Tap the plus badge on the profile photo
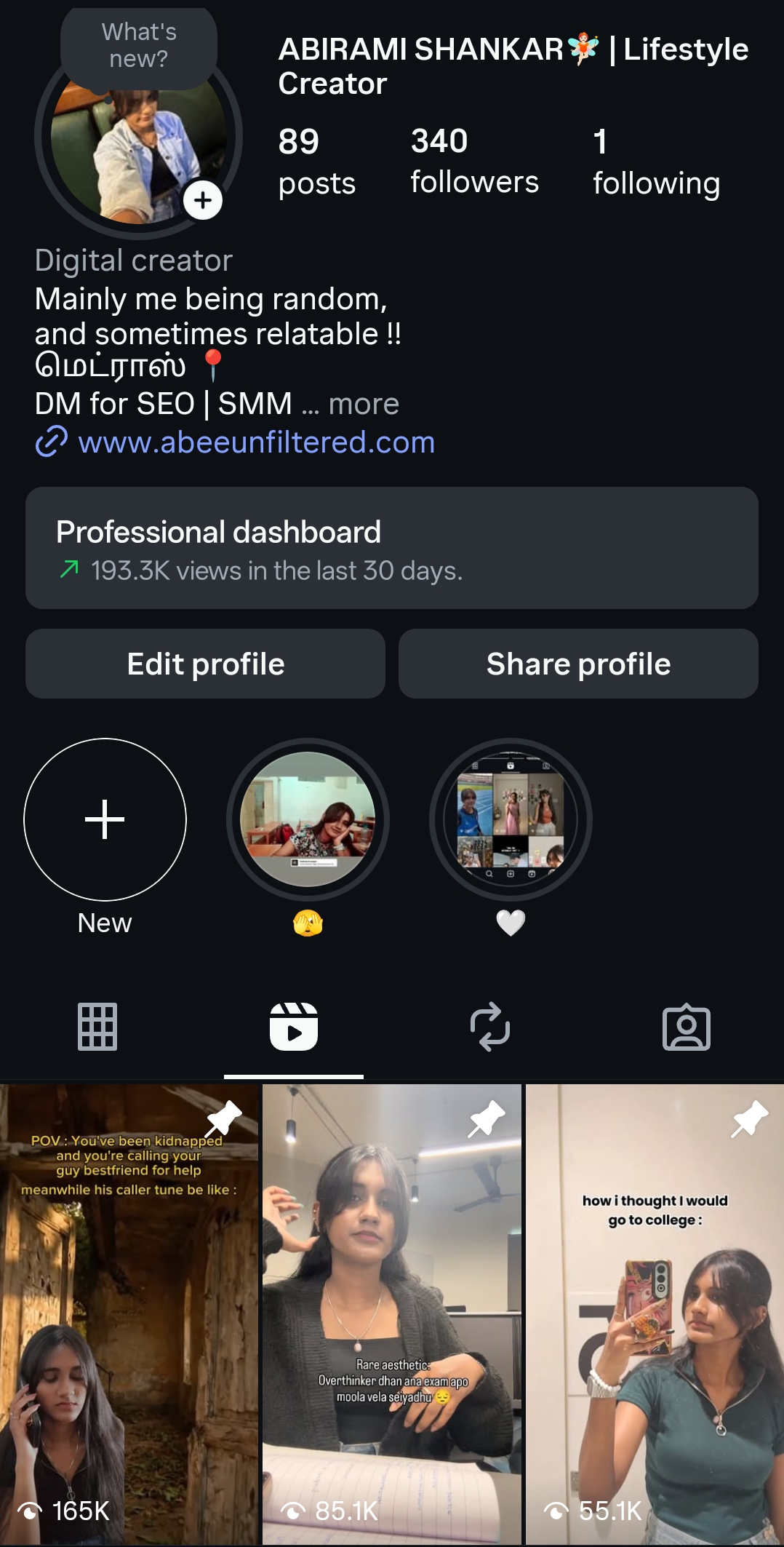784x1547 pixels. [x=203, y=199]
